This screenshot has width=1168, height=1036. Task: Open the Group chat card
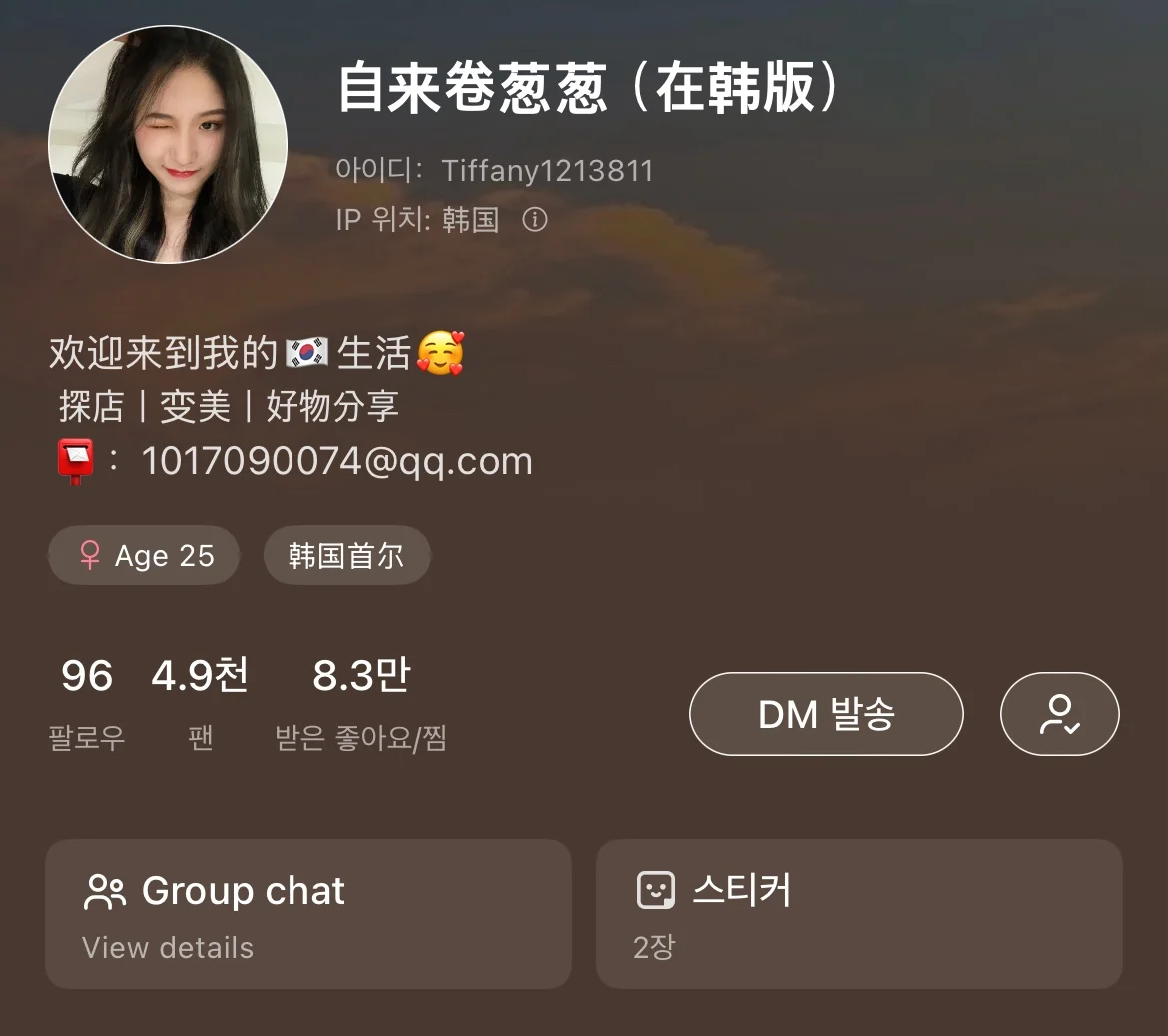pyautogui.click(x=307, y=913)
